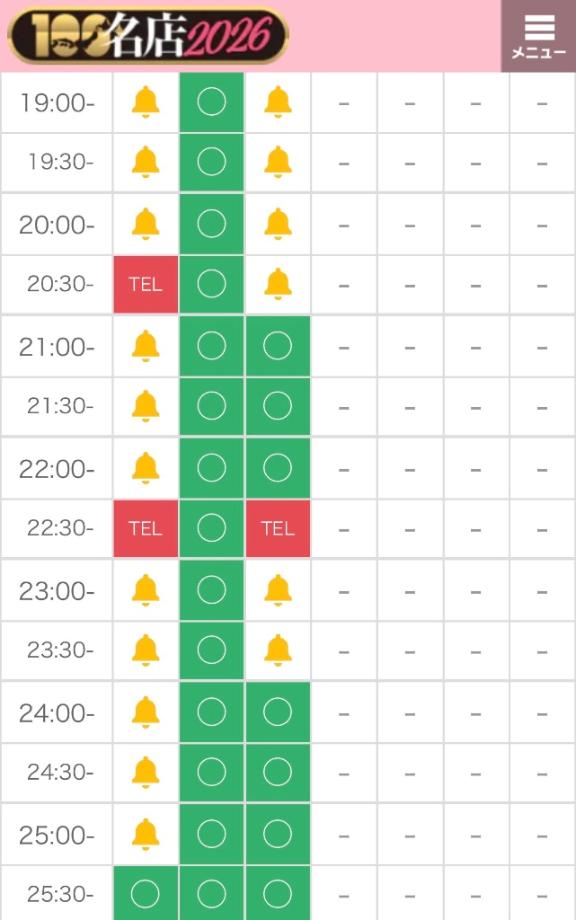Select the first TEL cell at 22:30

click(145, 529)
